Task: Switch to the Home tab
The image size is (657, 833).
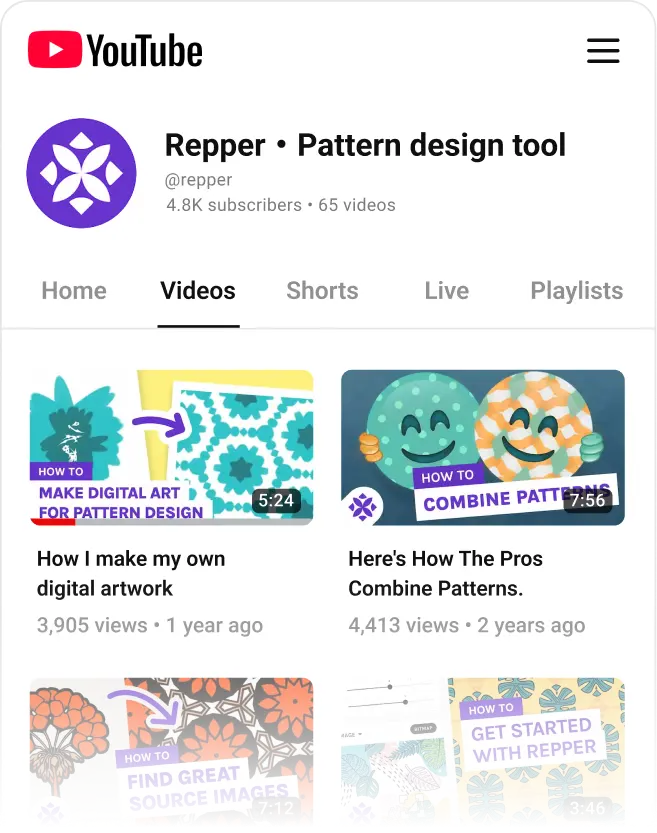Action: pos(74,291)
